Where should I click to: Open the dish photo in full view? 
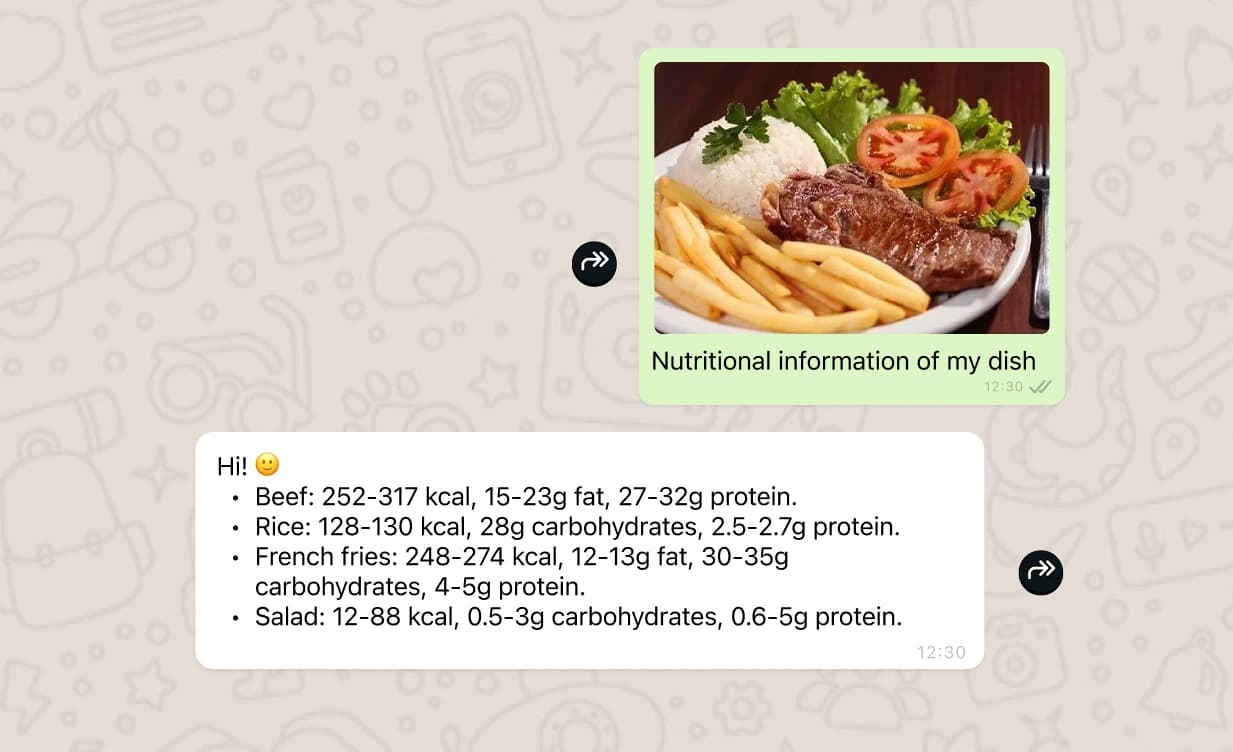851,197
